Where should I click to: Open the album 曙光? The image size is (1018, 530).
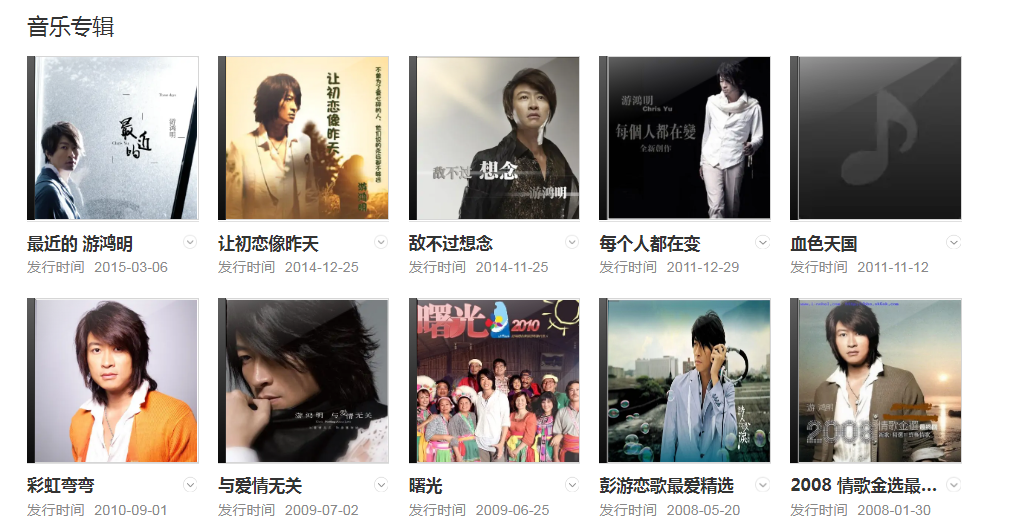point(494,381)
